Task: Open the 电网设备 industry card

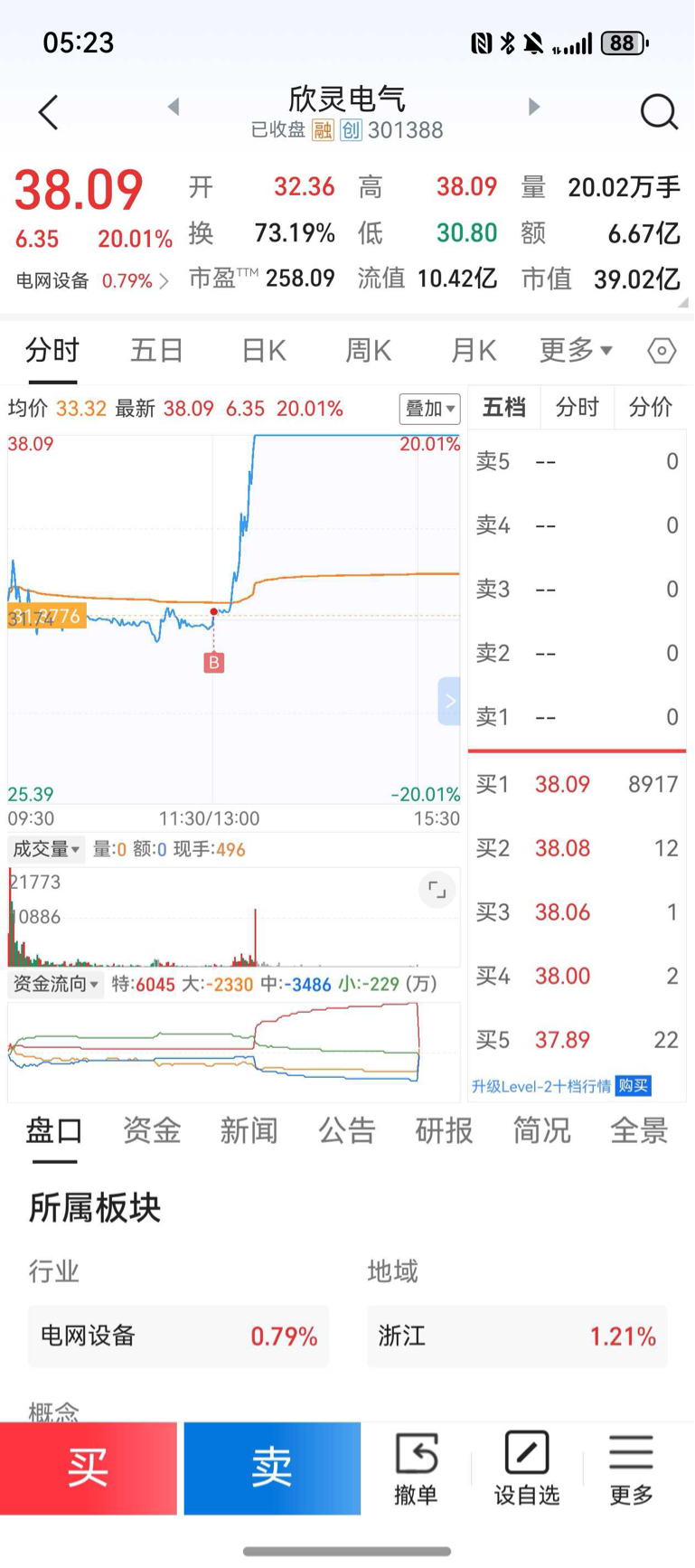Action: pos(179,1336)
